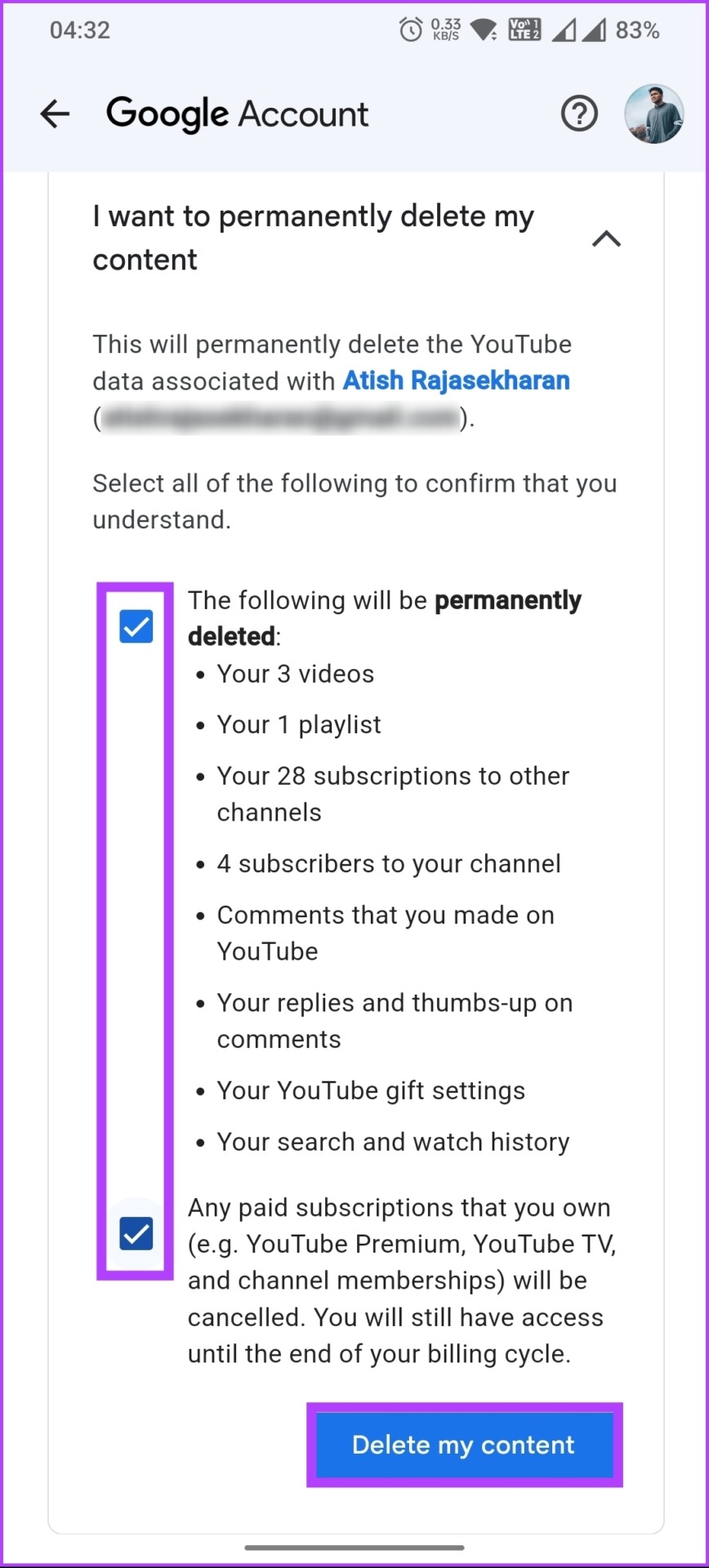
Task: Open the Atish Rajasekharan link
Action: coord(456,381)
